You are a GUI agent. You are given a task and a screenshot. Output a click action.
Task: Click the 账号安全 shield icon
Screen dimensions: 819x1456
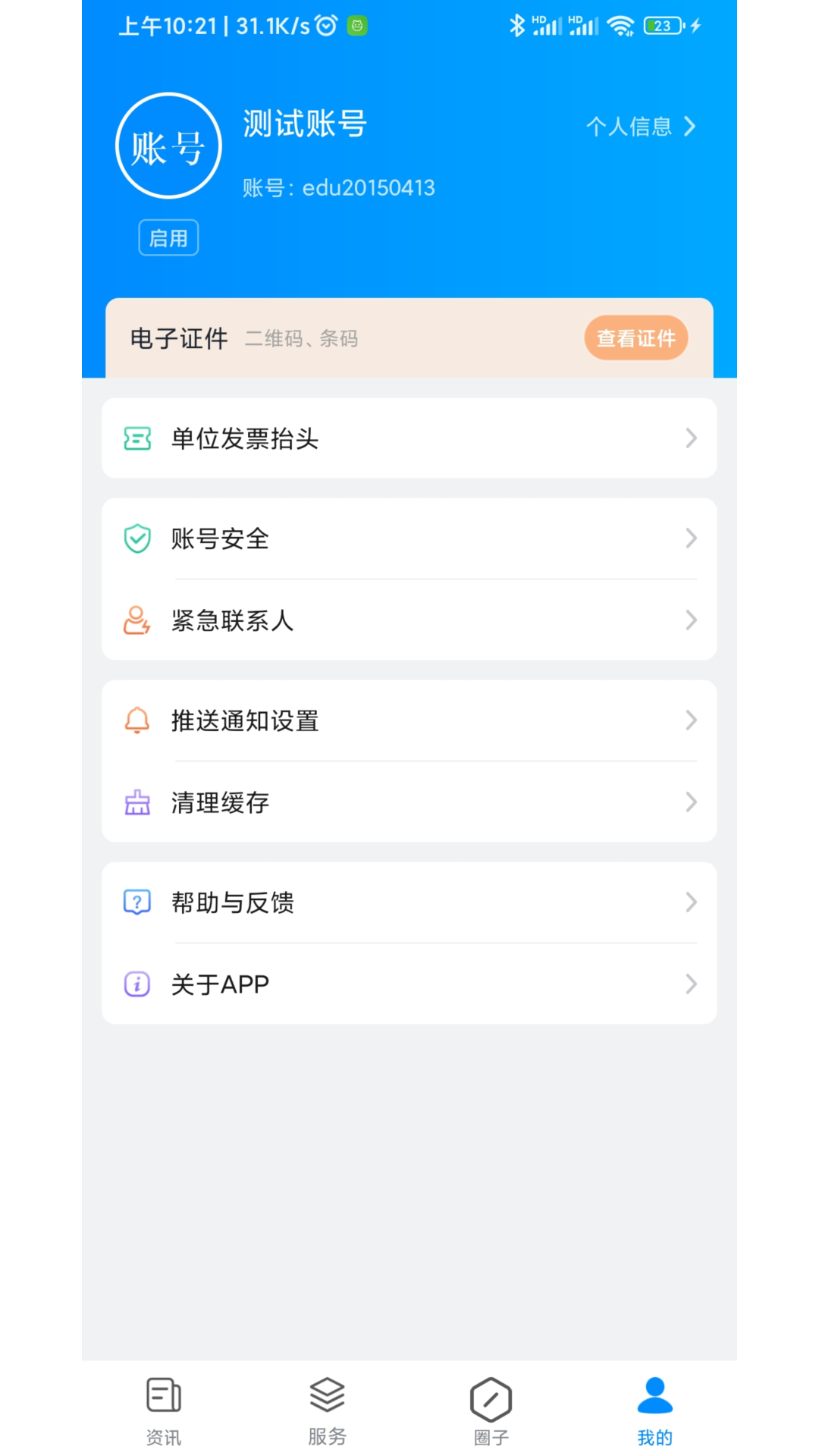click(136, 538)
